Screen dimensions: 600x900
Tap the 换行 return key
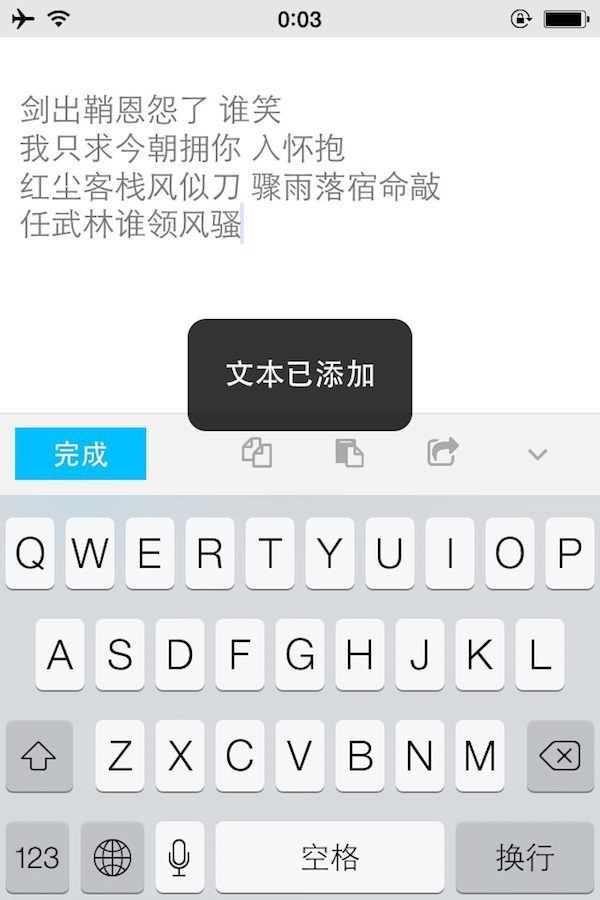(525, 857)
